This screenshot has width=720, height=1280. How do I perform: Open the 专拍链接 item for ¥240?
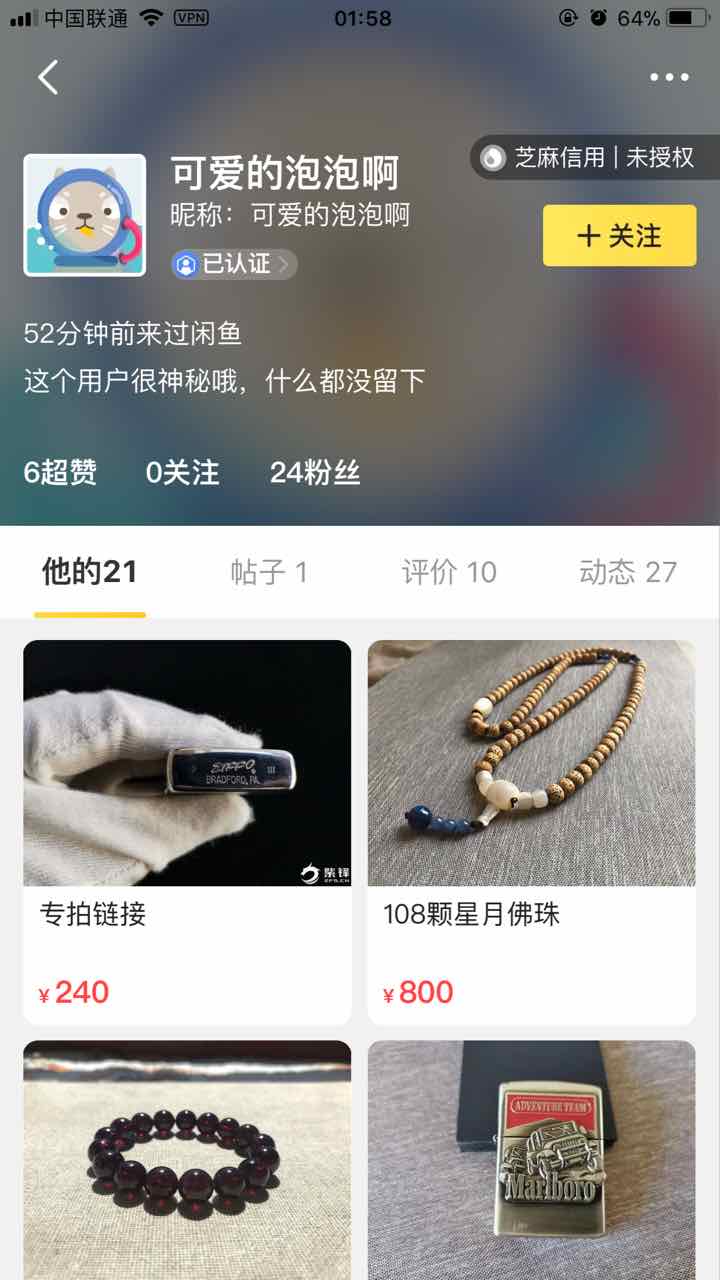pyautogui.click(x=187, y=832)
